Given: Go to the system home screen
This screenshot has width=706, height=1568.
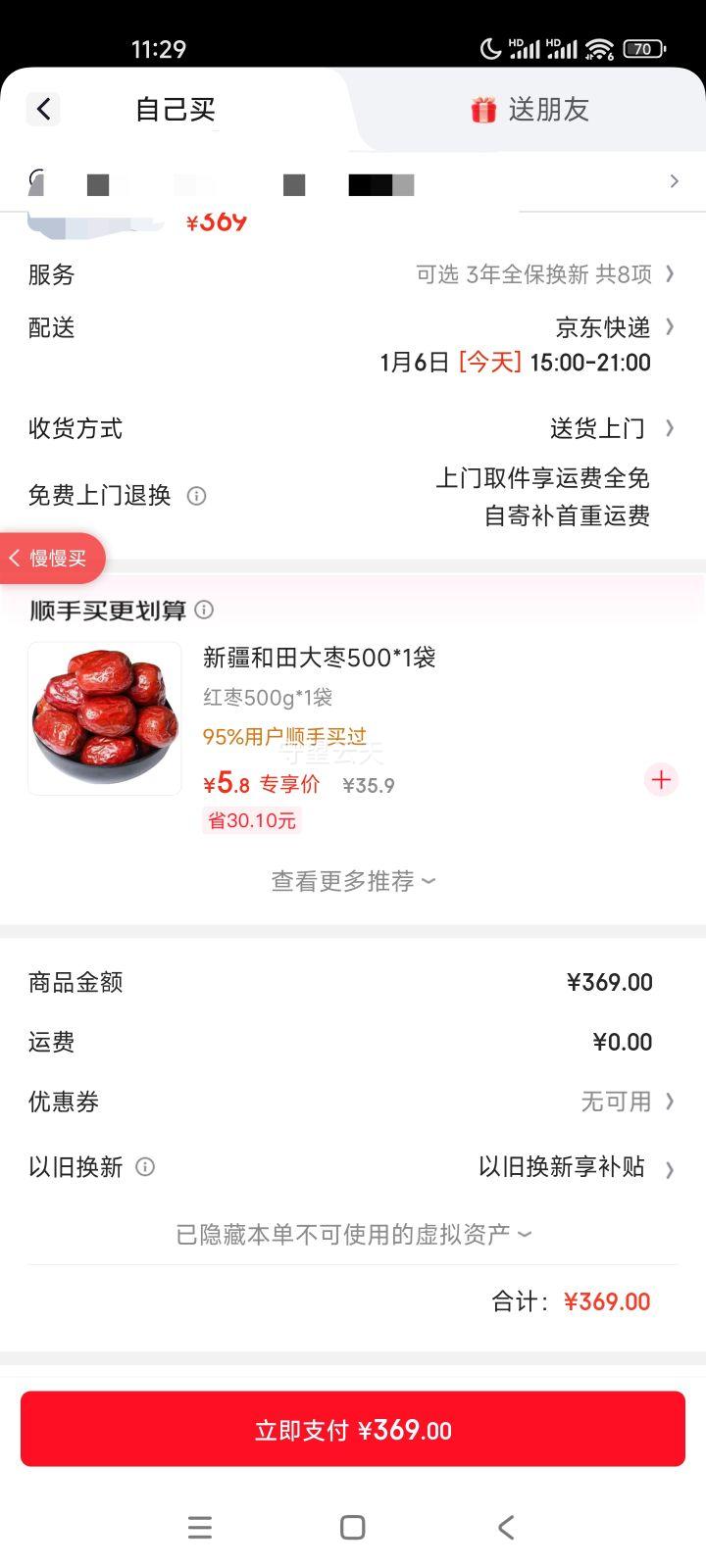Looking at the screenshot, I should [x=353, y=1527].
